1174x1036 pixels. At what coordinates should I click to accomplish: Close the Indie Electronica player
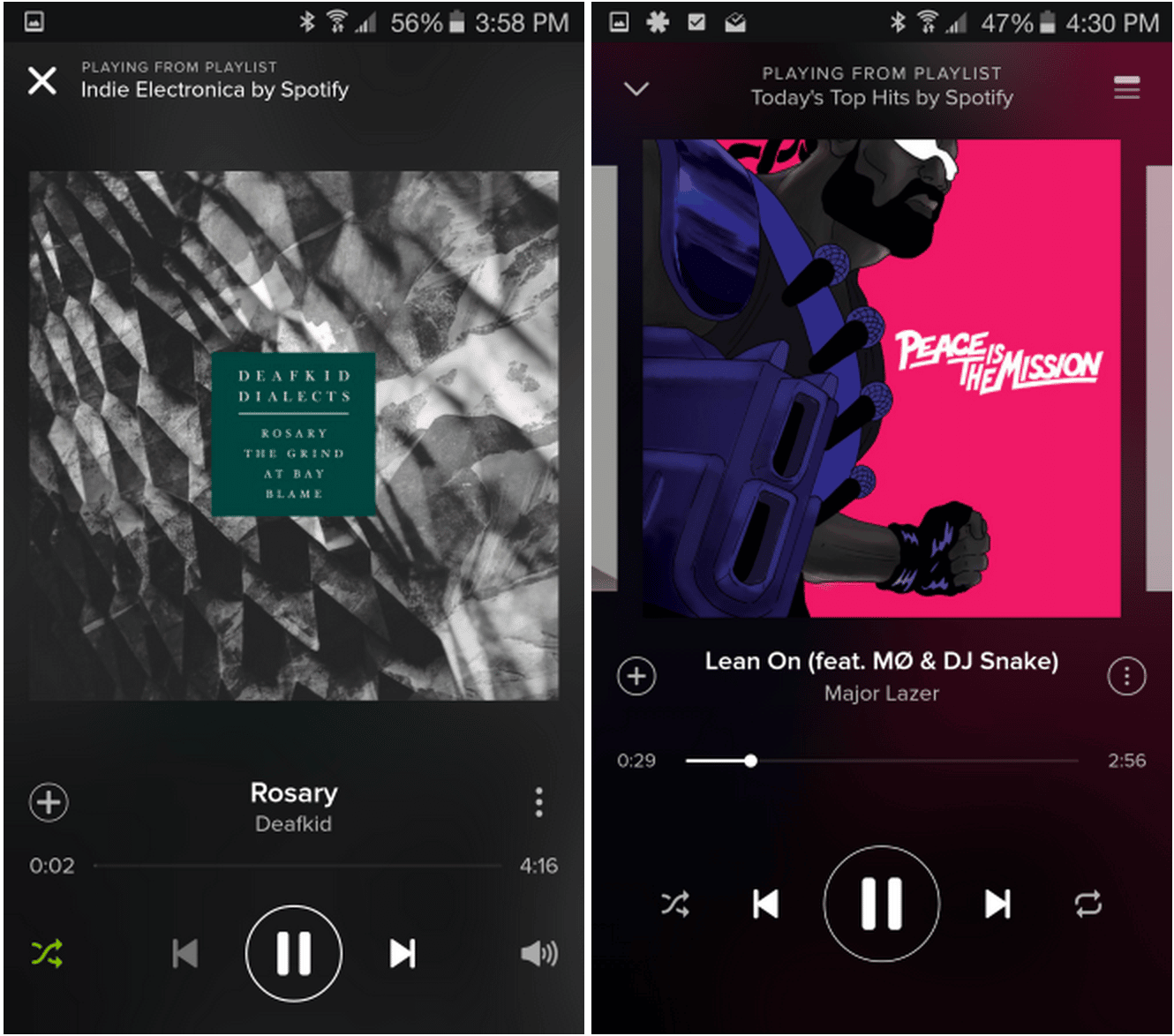coord(41,80)
